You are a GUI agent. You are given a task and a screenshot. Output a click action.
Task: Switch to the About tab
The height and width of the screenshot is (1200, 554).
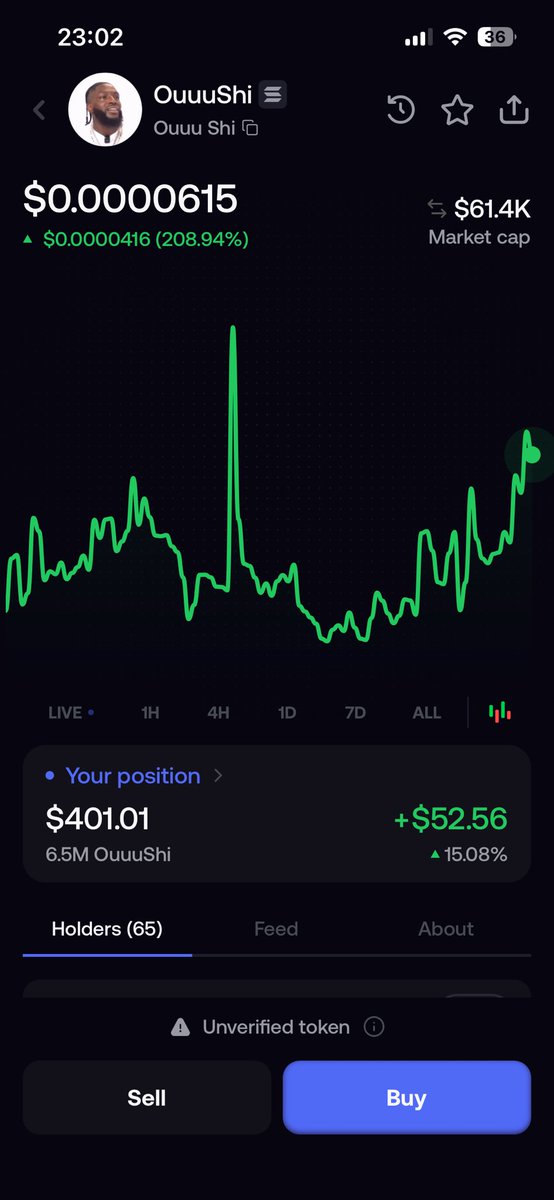[x=446, y=929]
